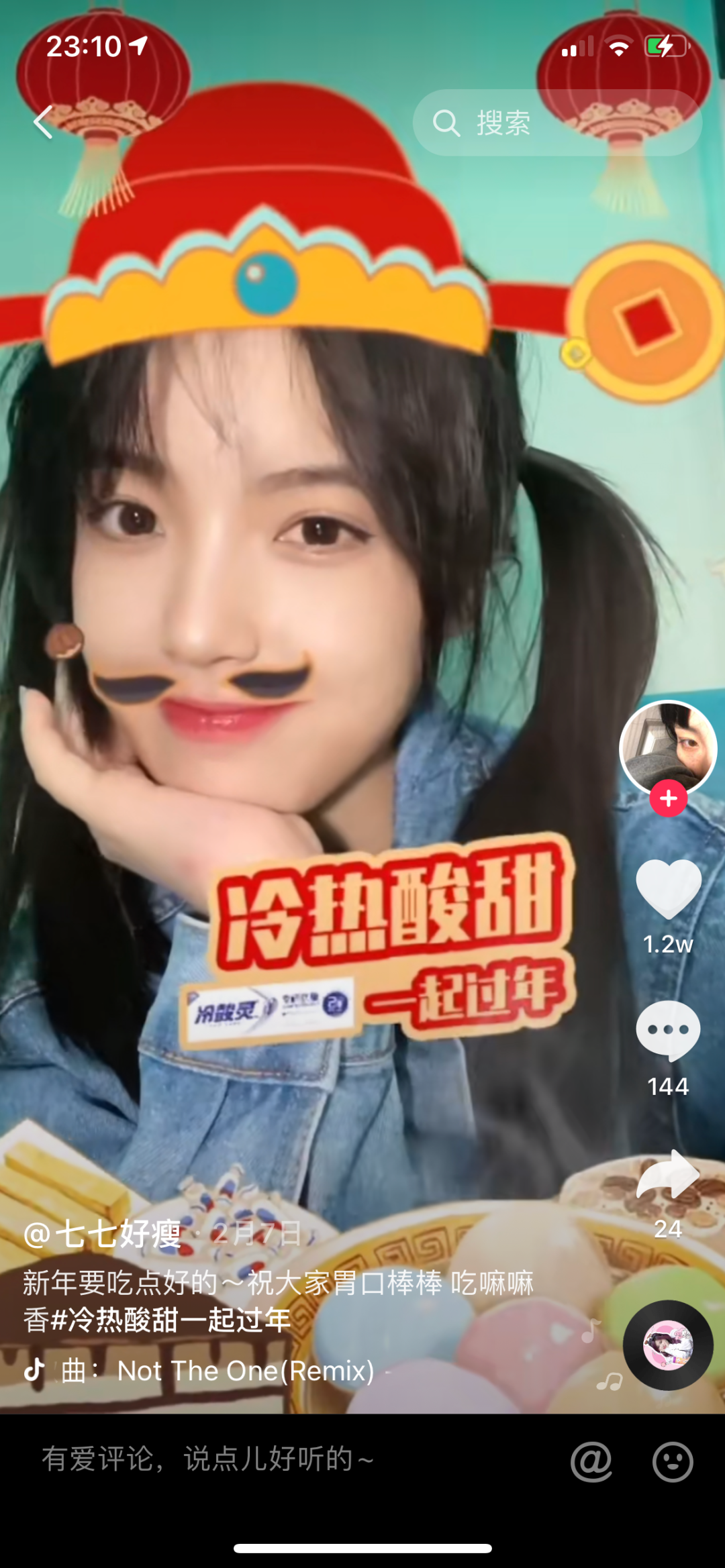Screen dimensions: 725x1568
Task: Go back using the top-left arrow
Action: (43, 123)
